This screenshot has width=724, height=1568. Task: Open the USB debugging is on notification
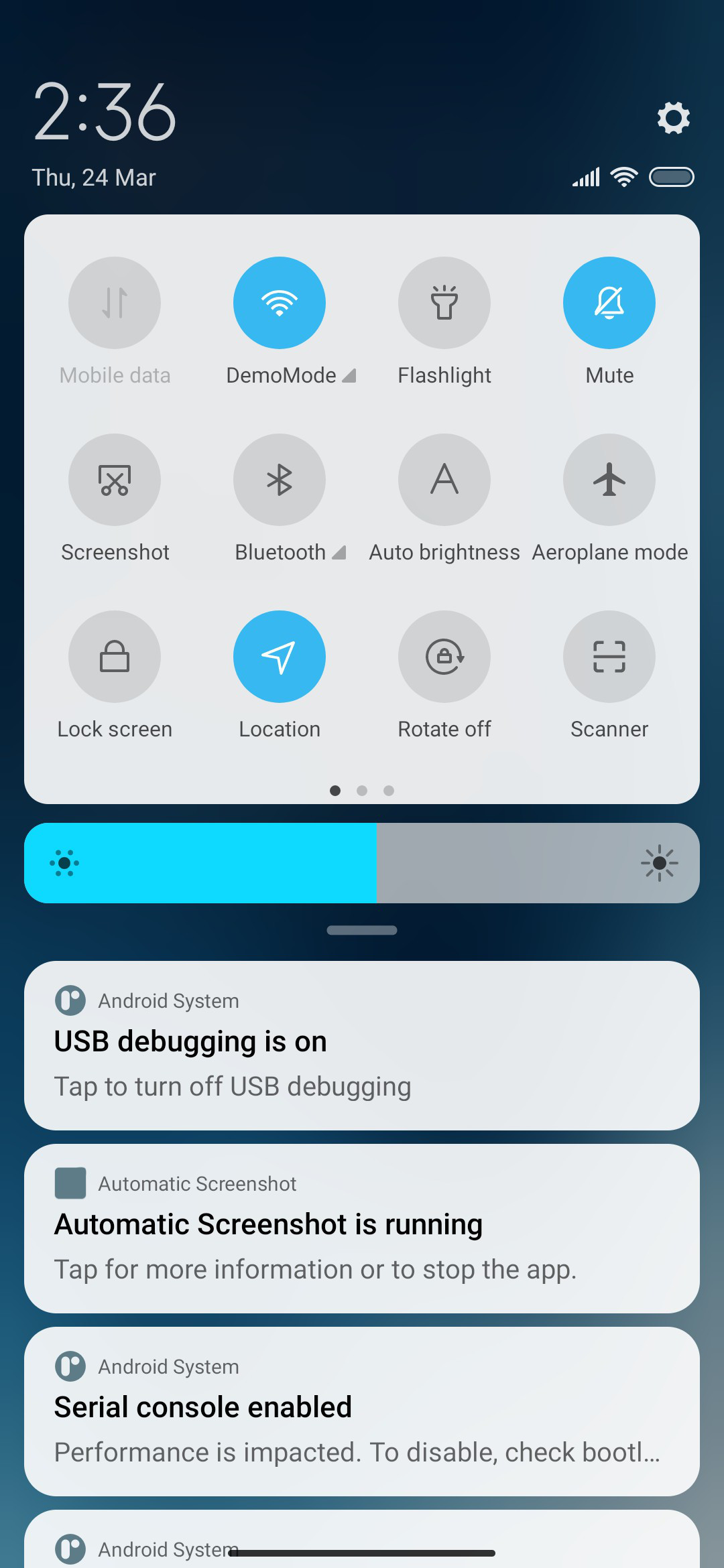click(x=362, y=1045)
